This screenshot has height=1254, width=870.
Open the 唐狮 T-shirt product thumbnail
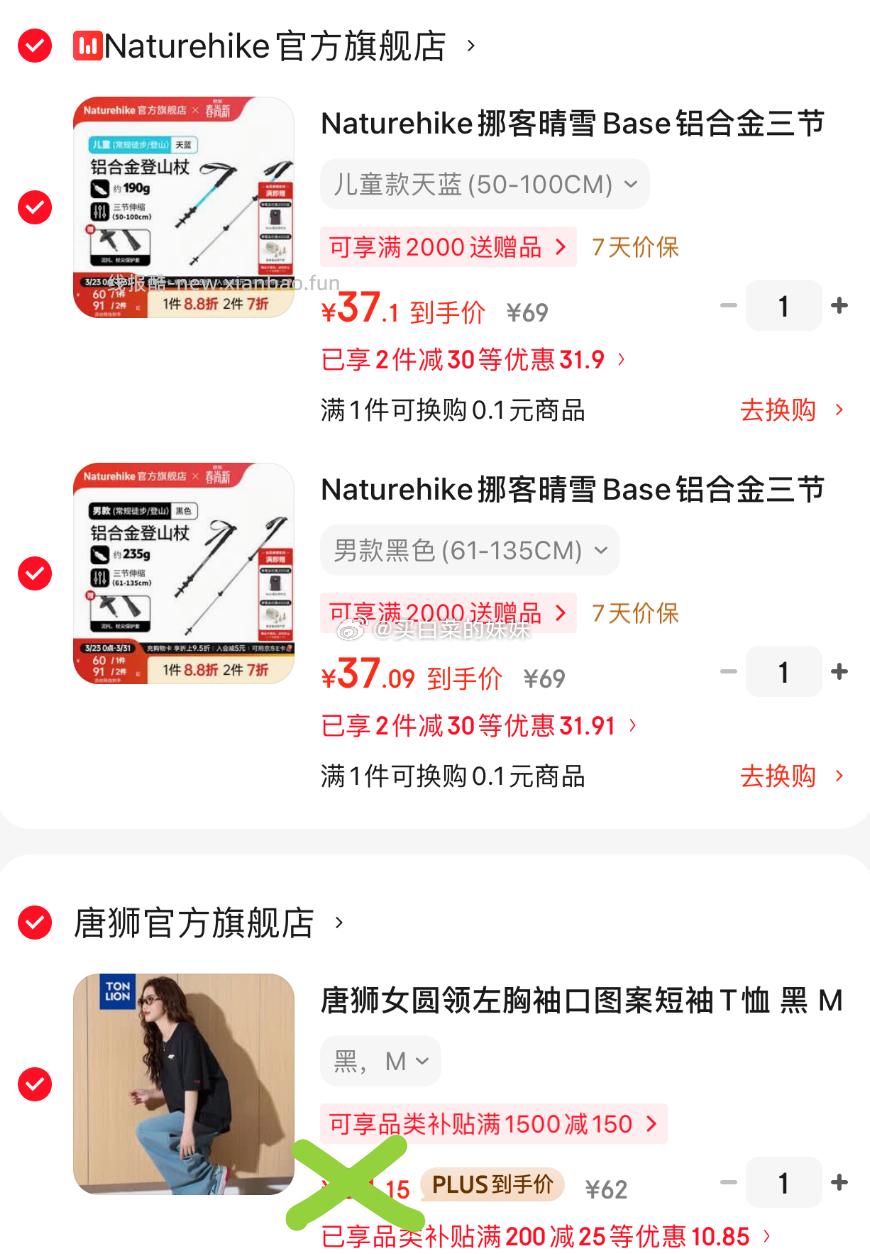point(184,1083)
